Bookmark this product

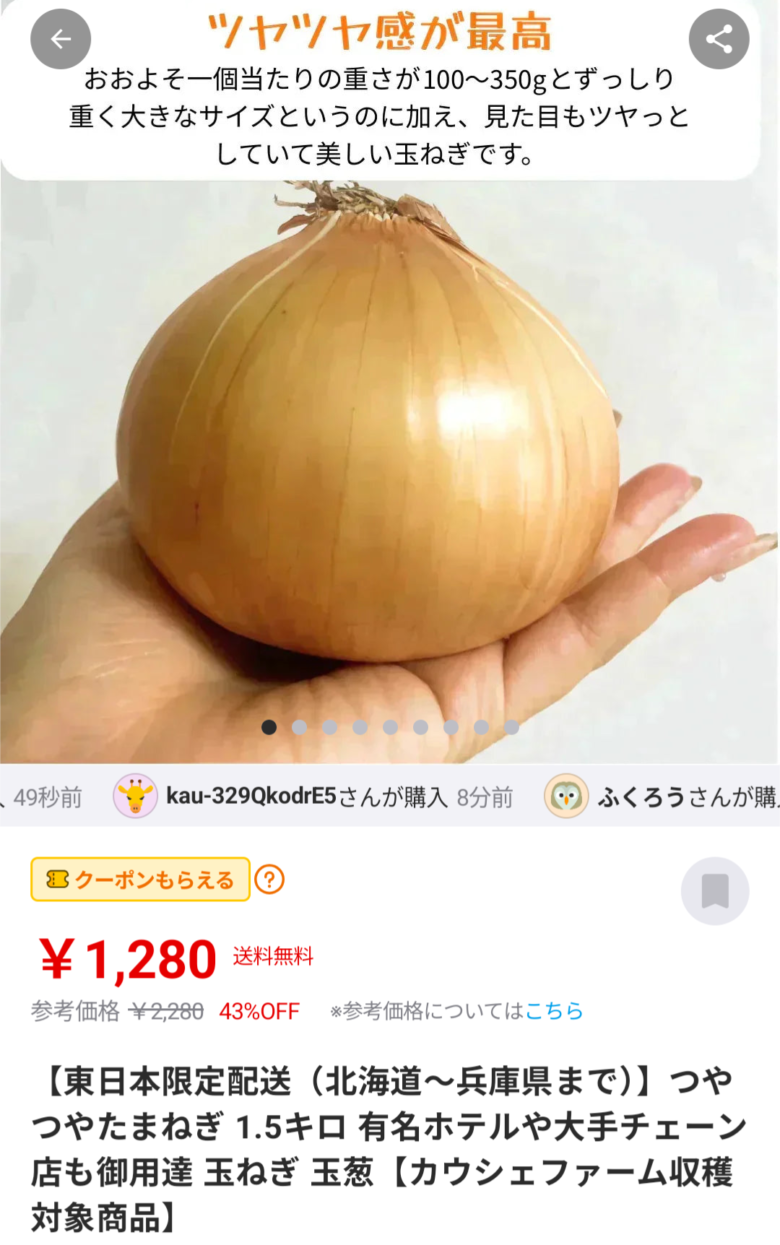pos(714,890)
